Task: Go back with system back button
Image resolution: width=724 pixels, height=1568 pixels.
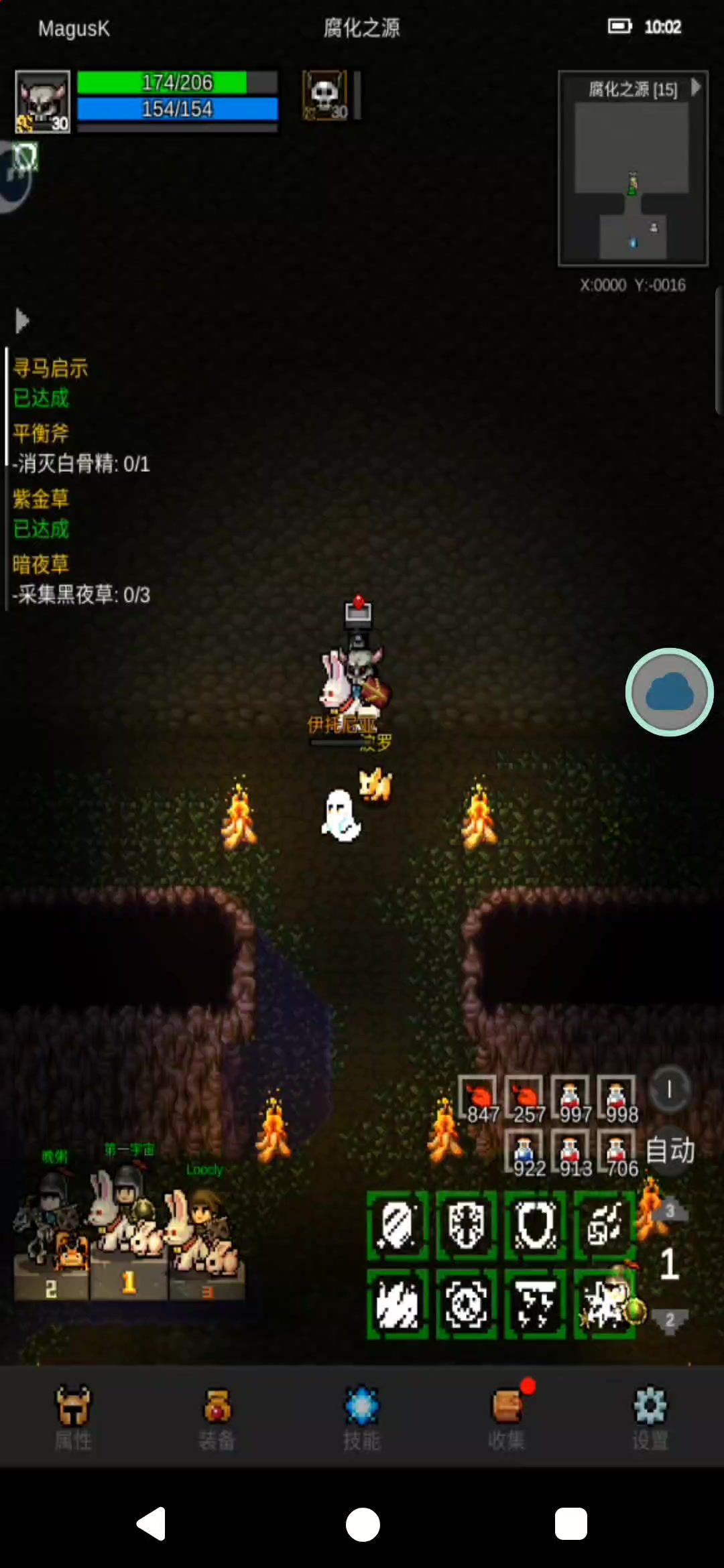Action: (152, 1524)
